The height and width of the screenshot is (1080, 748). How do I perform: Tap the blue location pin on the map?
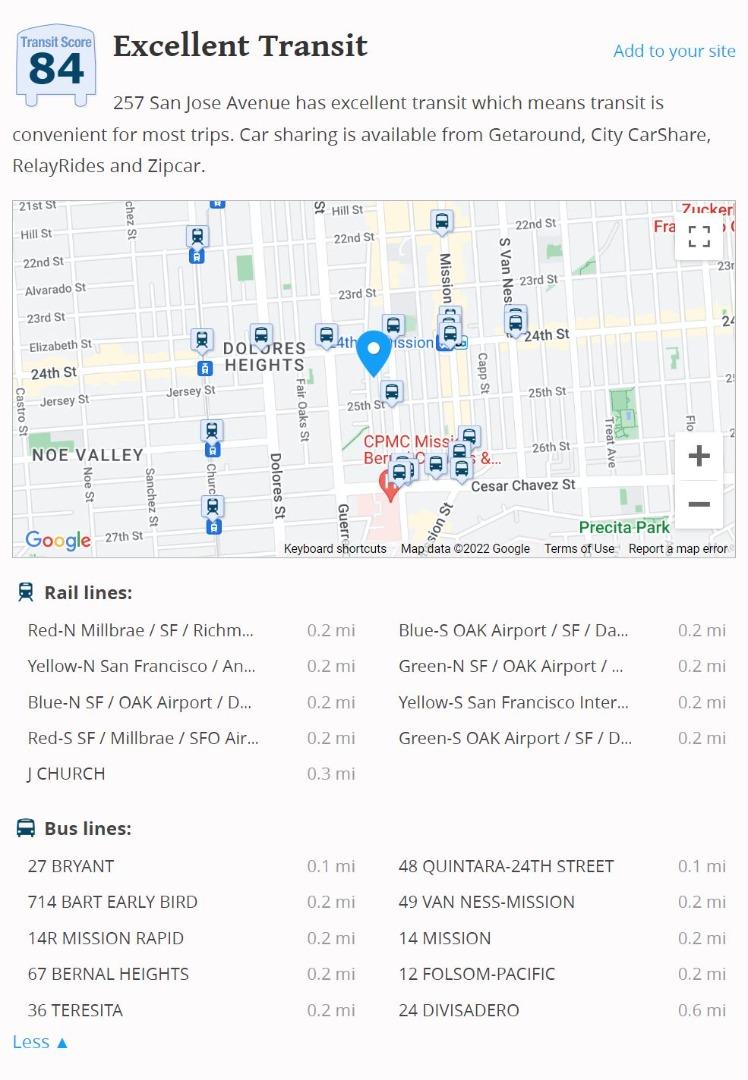[x=374, y=352]
